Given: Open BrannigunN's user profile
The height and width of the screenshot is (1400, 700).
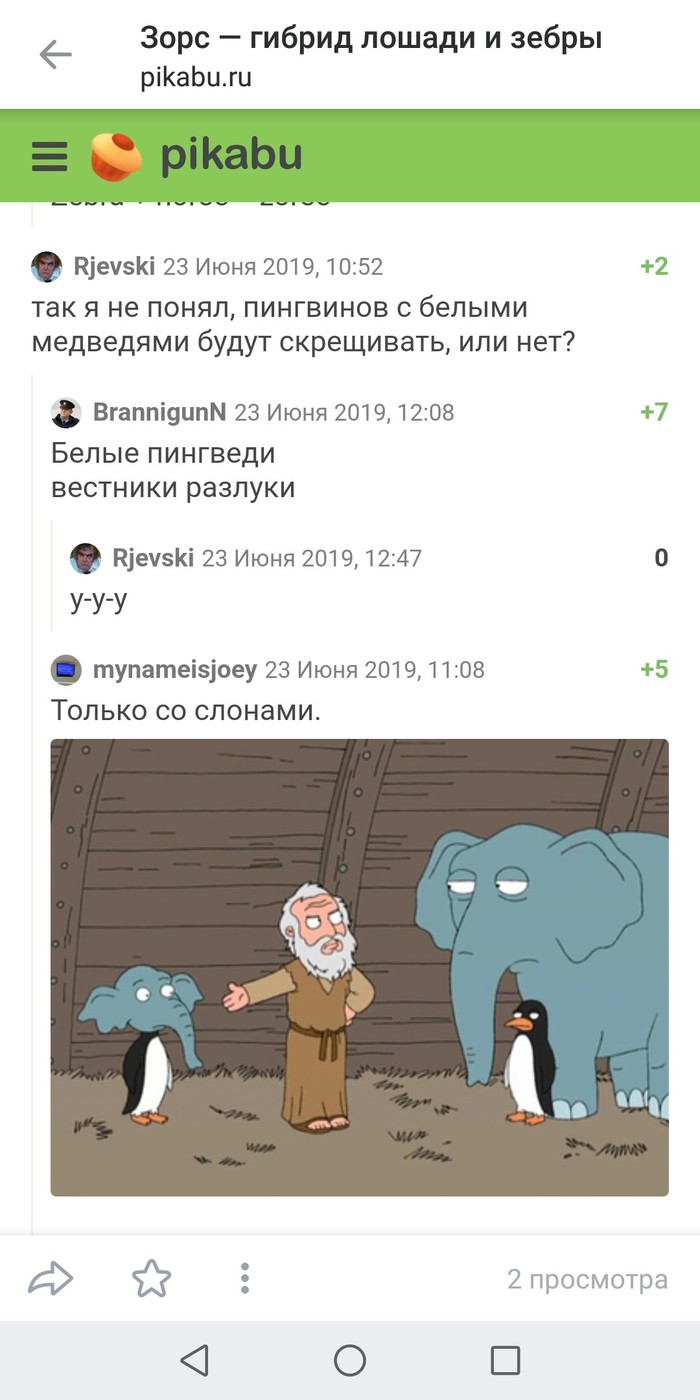Looking at the screenshot, I should [159, 412].
